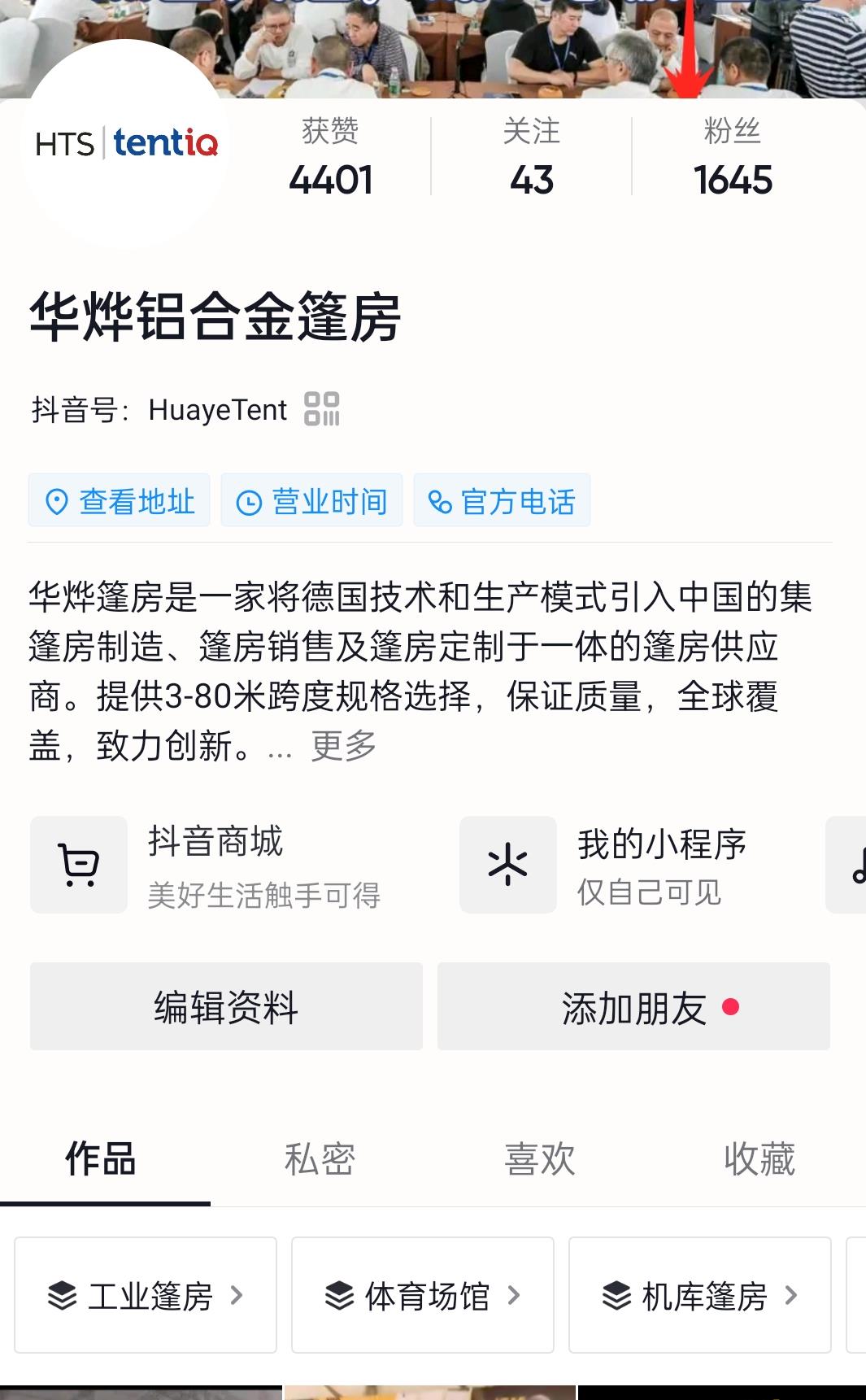Switch to the 私密 tab
866x1400 pixels.
point(320,1158)
